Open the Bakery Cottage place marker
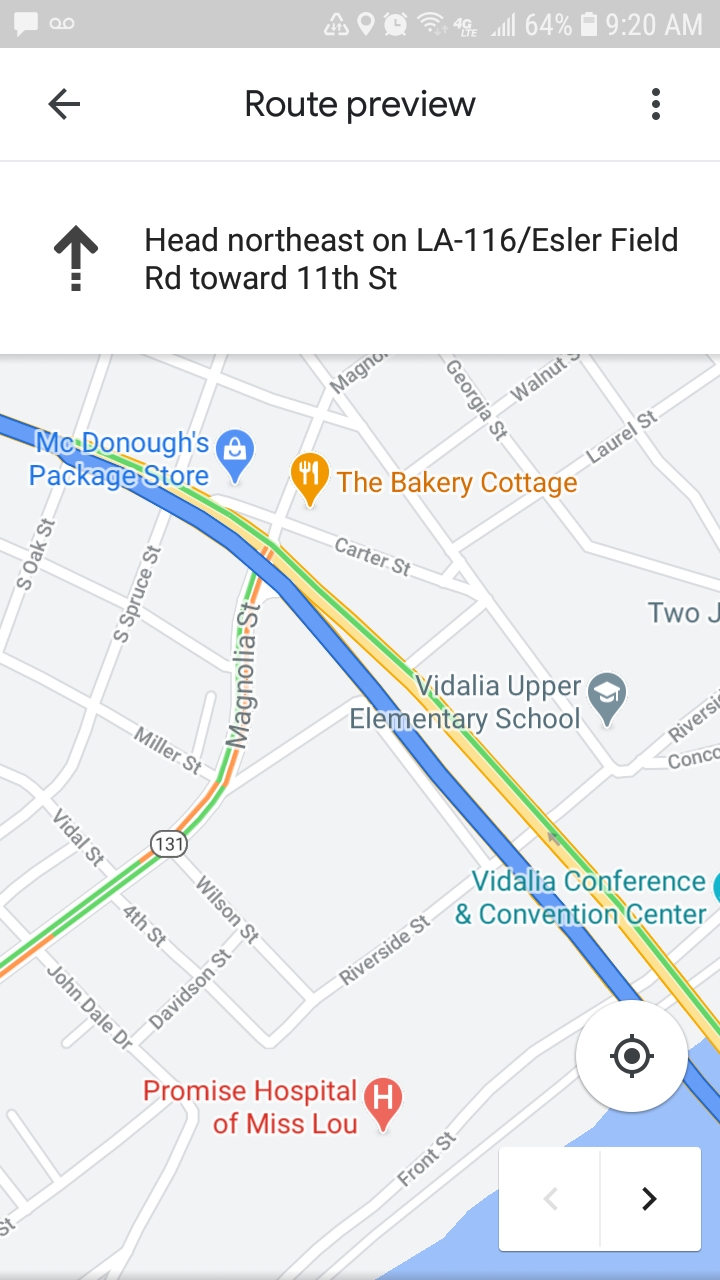Screen dimensions: 720x1280 pyautogui.click(x=310, y=478)
